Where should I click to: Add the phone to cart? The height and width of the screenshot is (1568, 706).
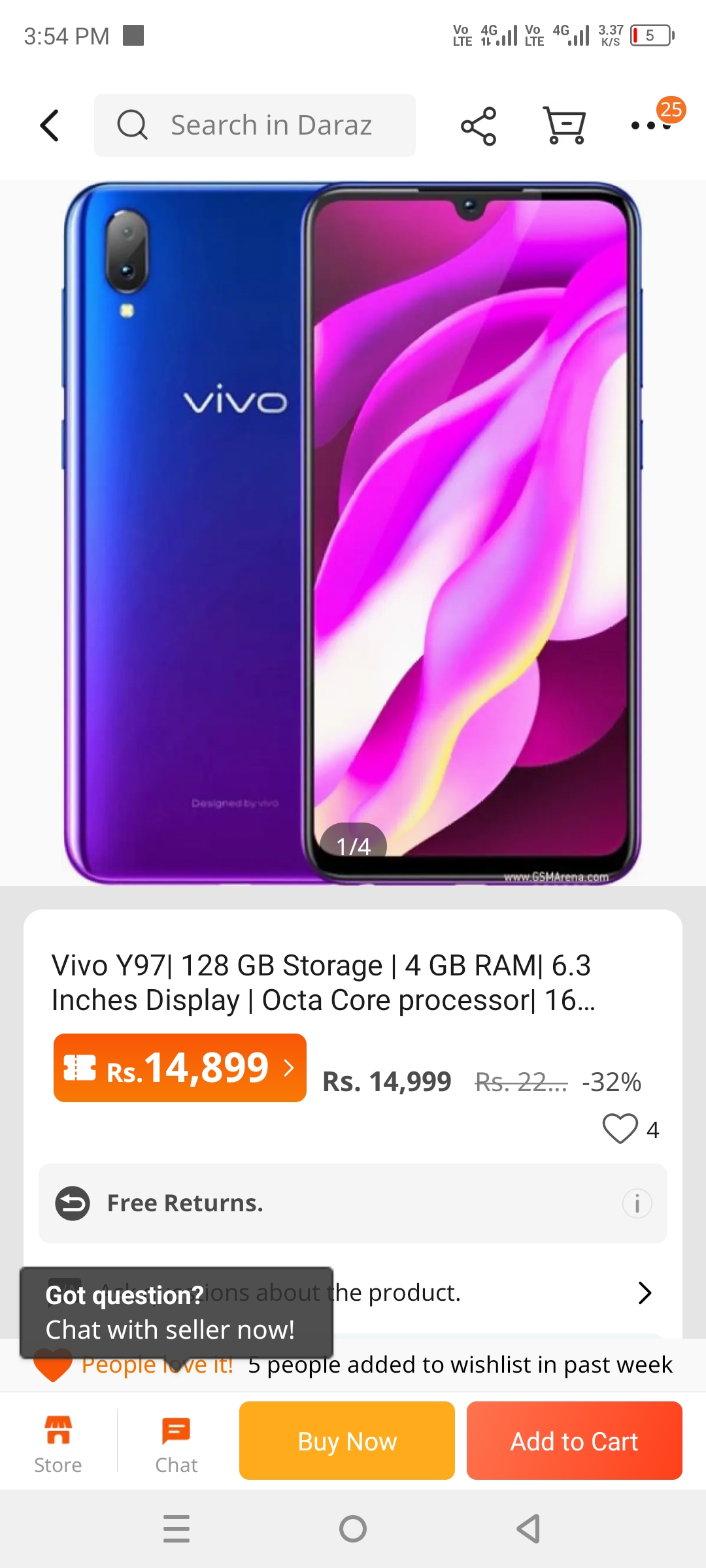[574, 1441]
